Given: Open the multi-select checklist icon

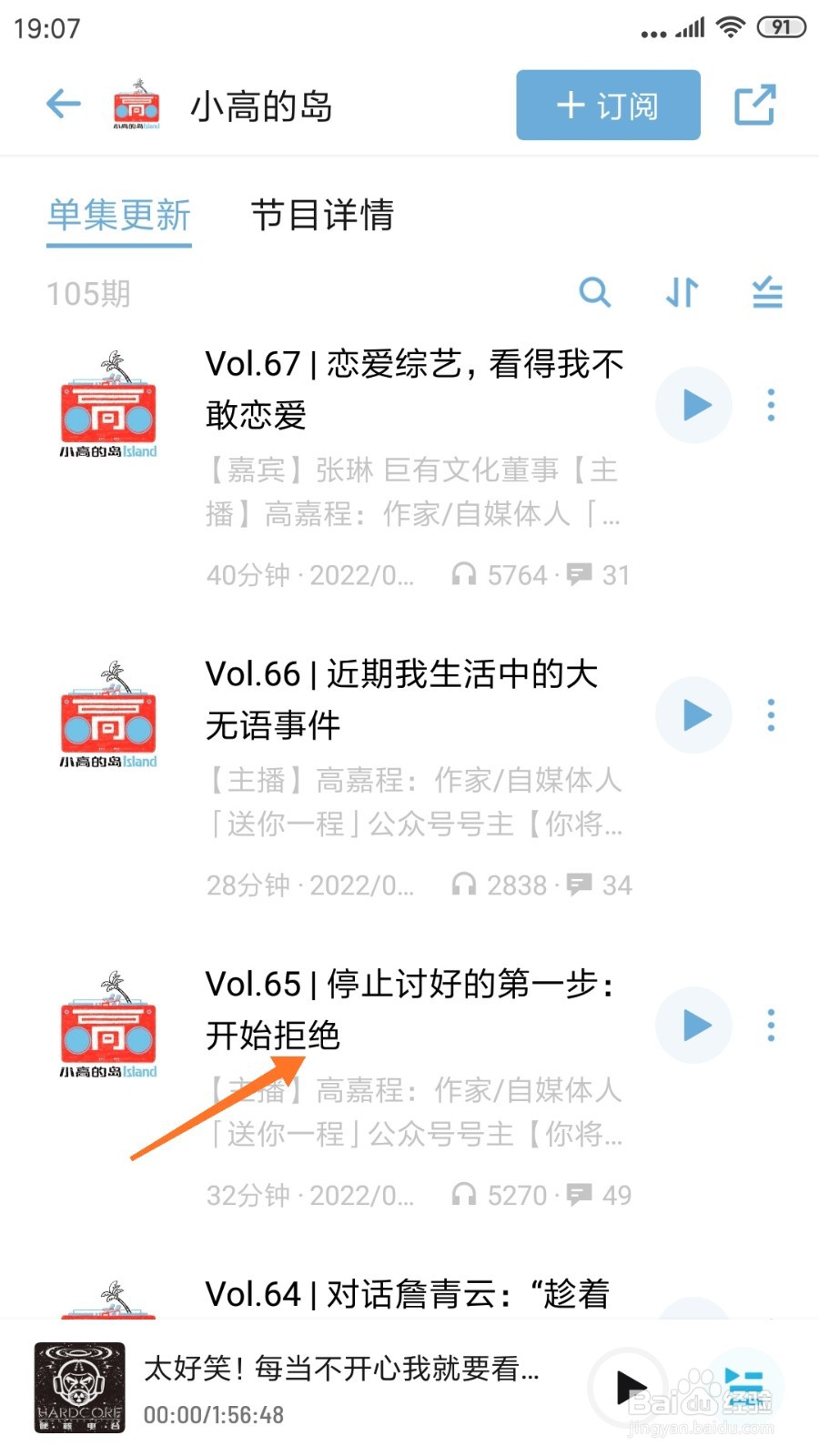Looking at the screenshot, I should pyautogui.click(x=767, y=292).
